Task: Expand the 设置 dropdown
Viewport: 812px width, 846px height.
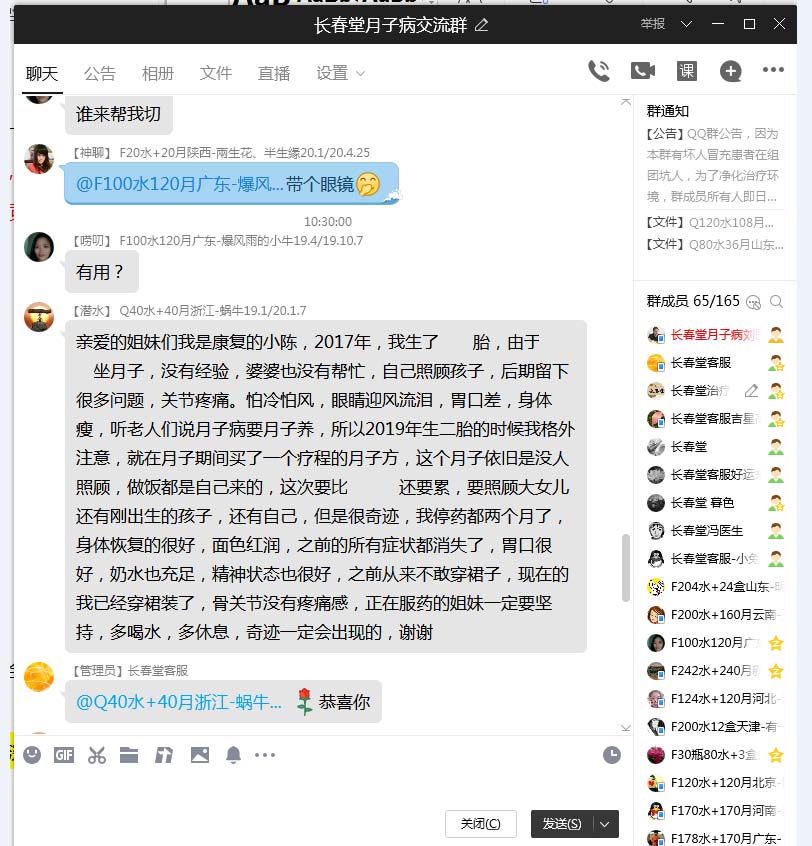Action: point(340,73)
